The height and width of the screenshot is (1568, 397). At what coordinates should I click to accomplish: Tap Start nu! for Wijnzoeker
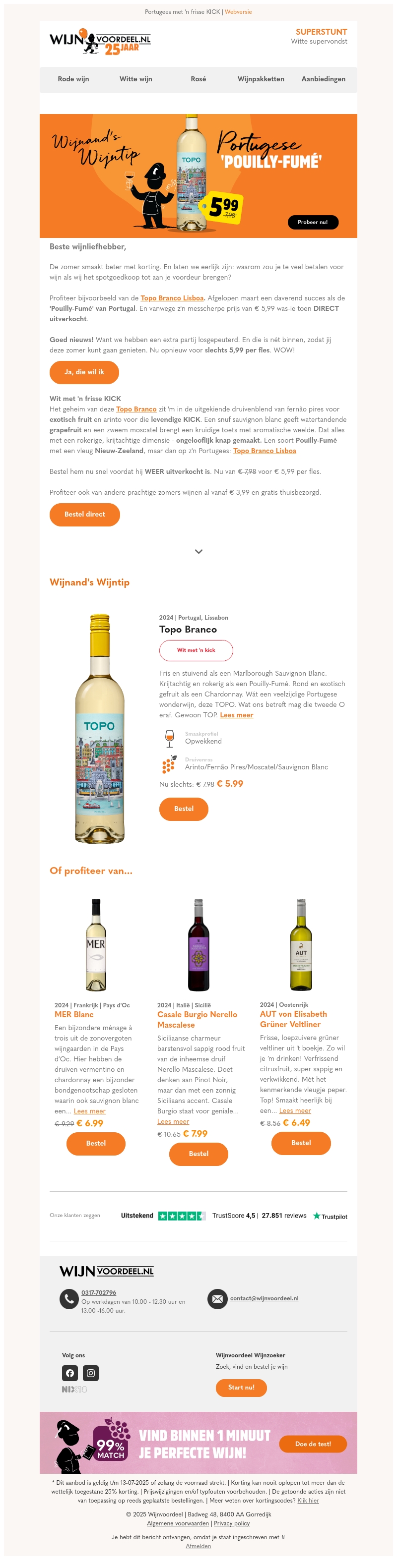(241, 1387)
